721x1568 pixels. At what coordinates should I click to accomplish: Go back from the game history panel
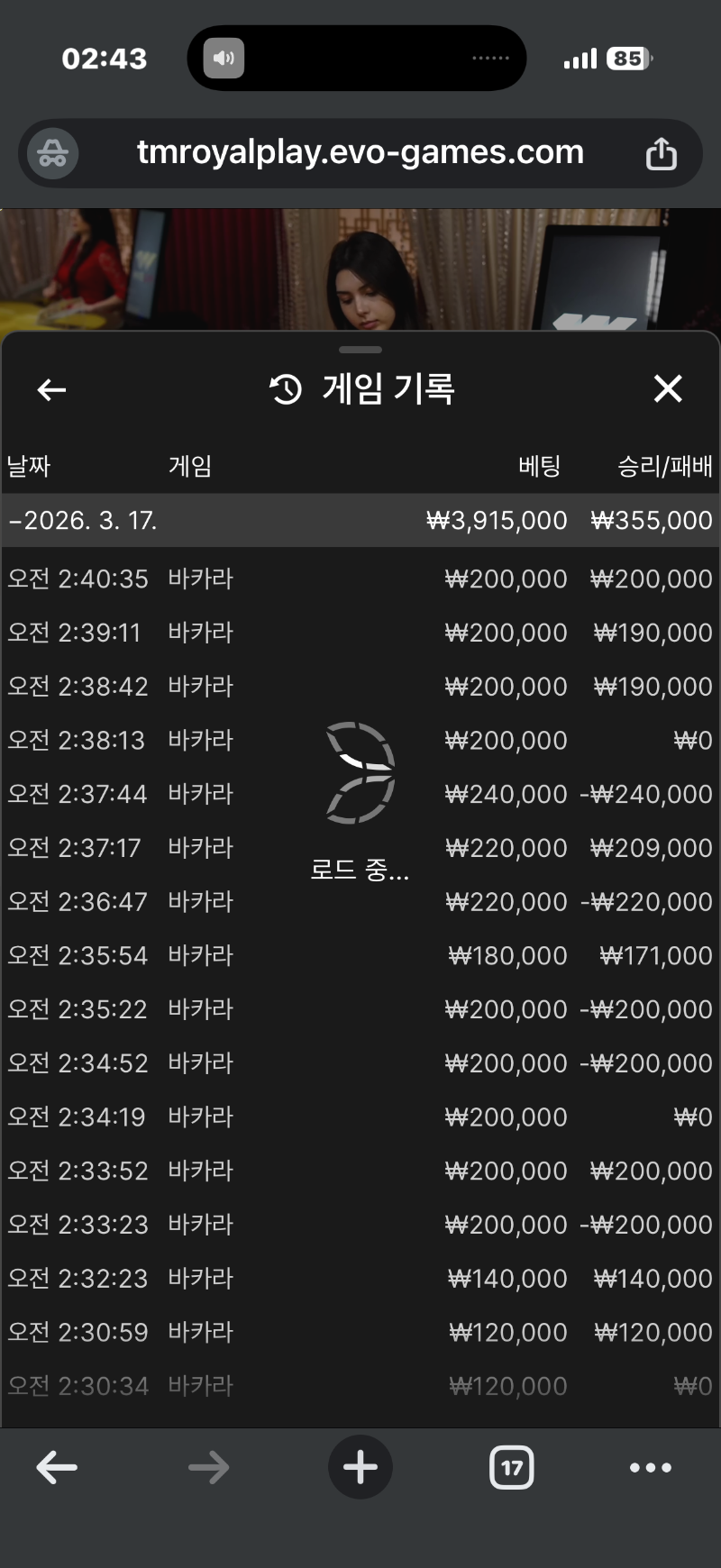click(x=51, y=389)
